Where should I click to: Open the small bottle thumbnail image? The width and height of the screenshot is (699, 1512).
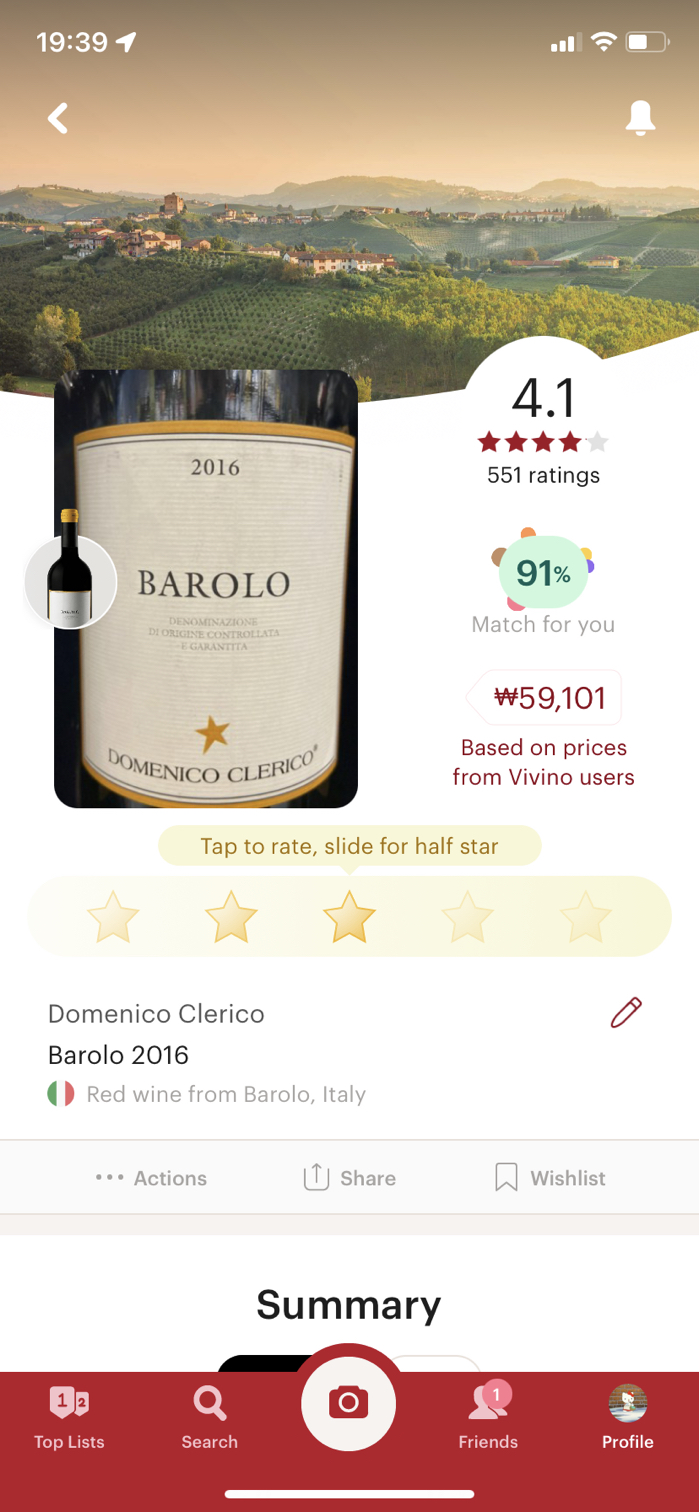(x=70, y=582)
